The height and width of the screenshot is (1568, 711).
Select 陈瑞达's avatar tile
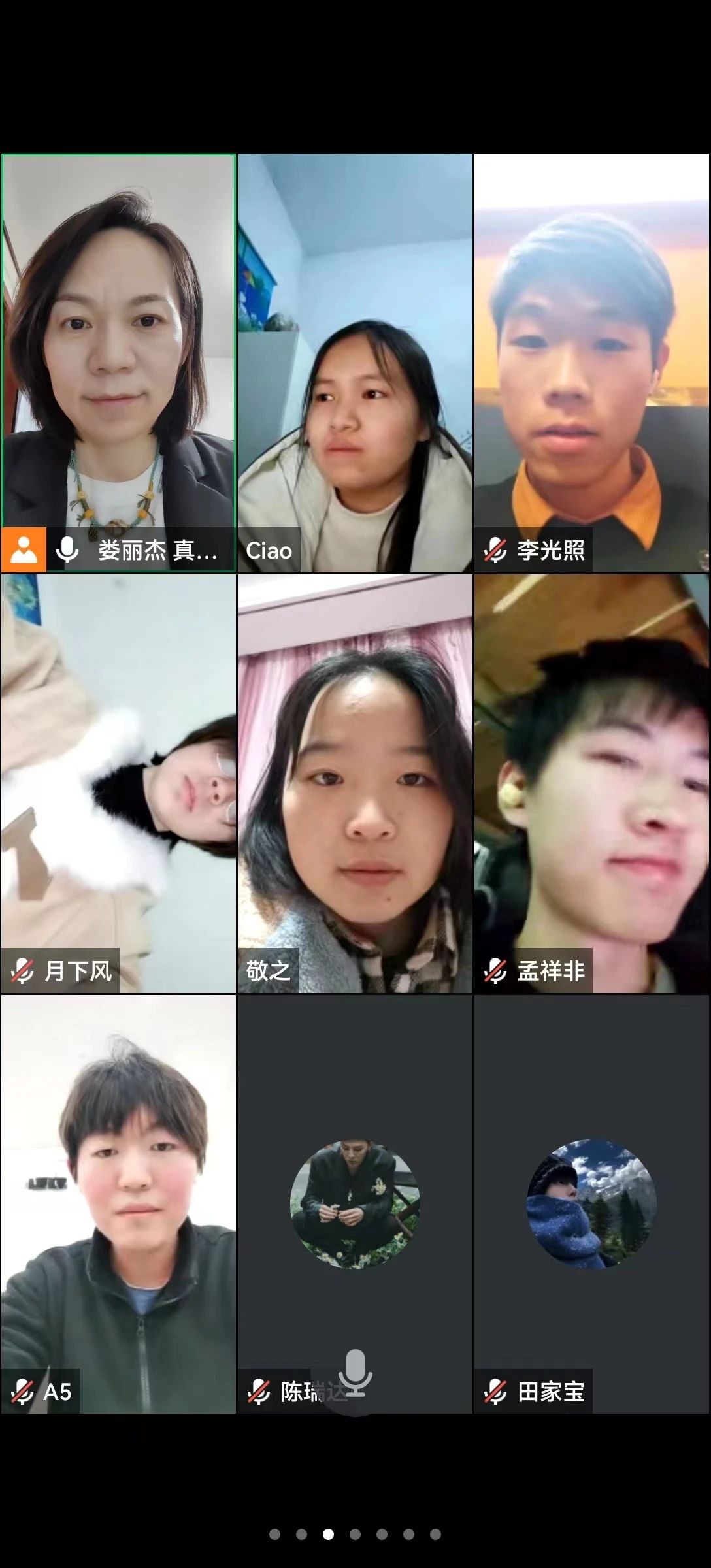pos(355,1203)
